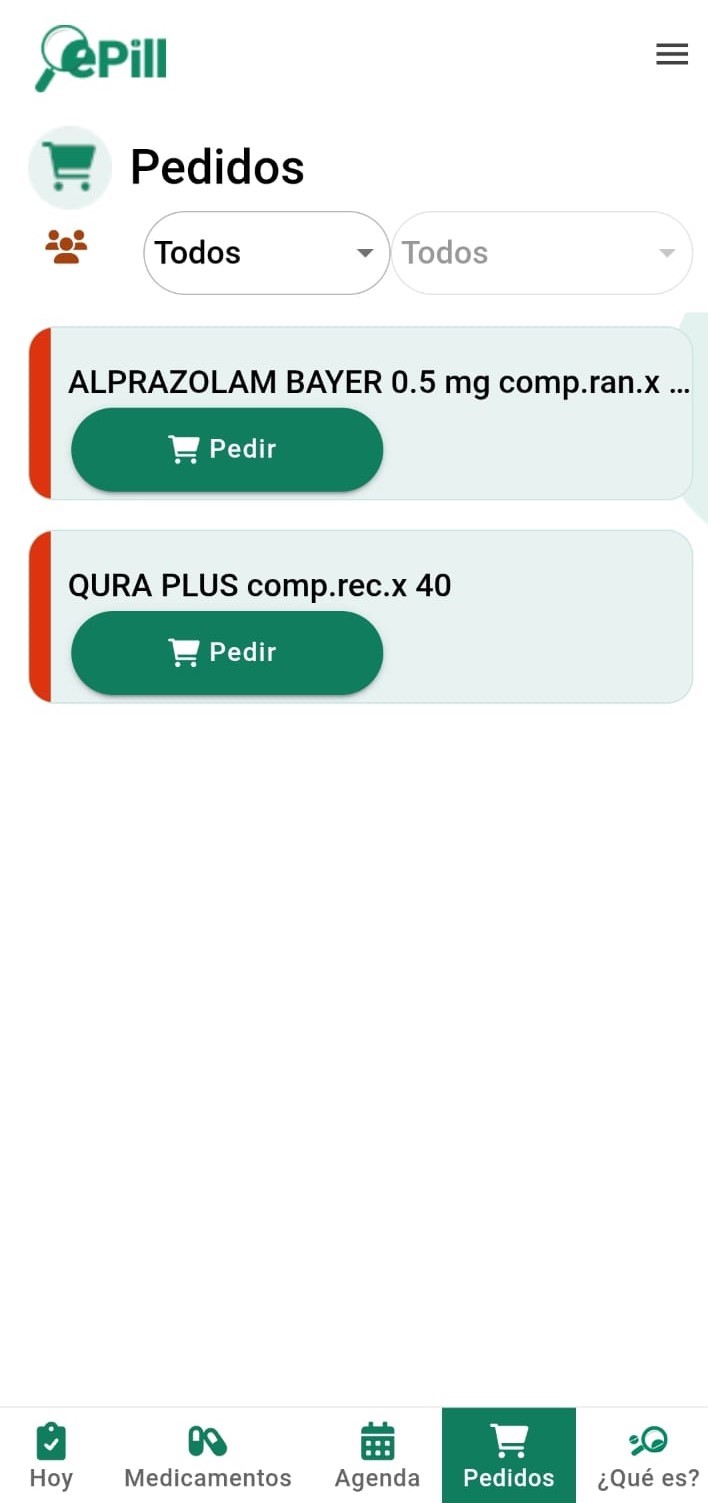Open the Agenda tab
The image size is (708, 1503).
click(x=377, y=1456)
